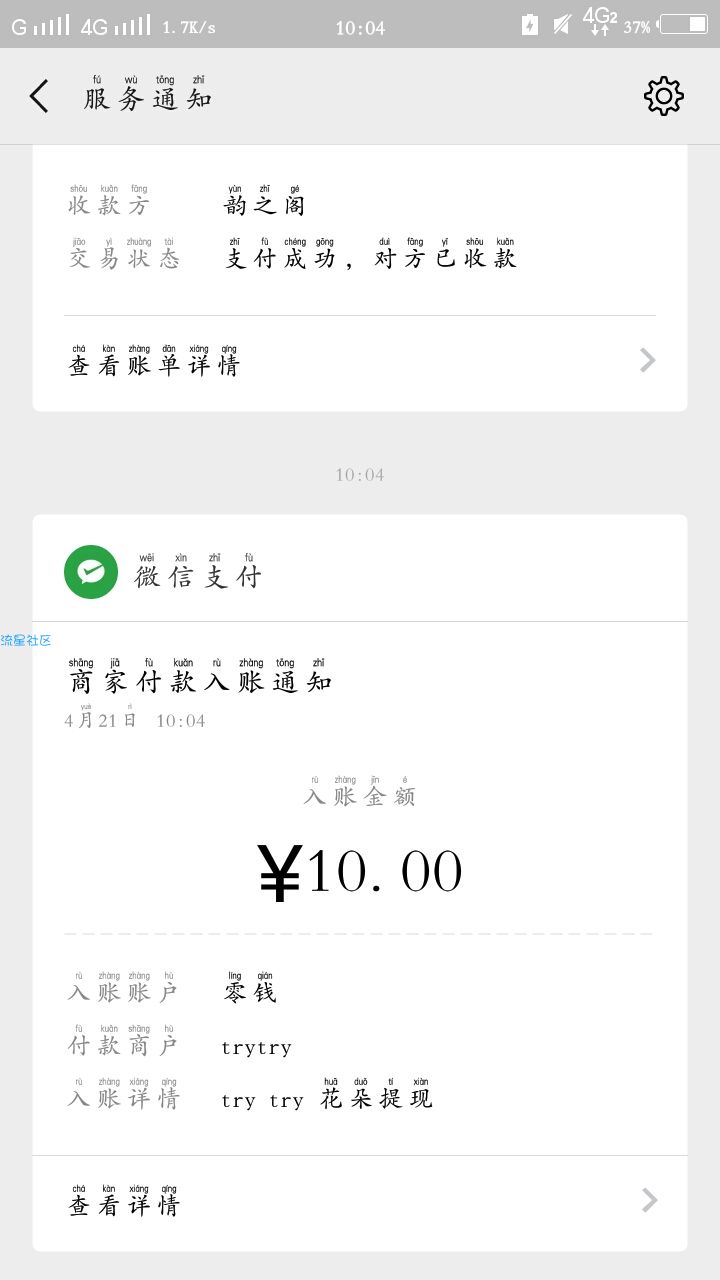Image resolution: width=720 pixels, height=1280 pixels.
Task: Tap the 微信支付 green logo
Action: point(91,572)
